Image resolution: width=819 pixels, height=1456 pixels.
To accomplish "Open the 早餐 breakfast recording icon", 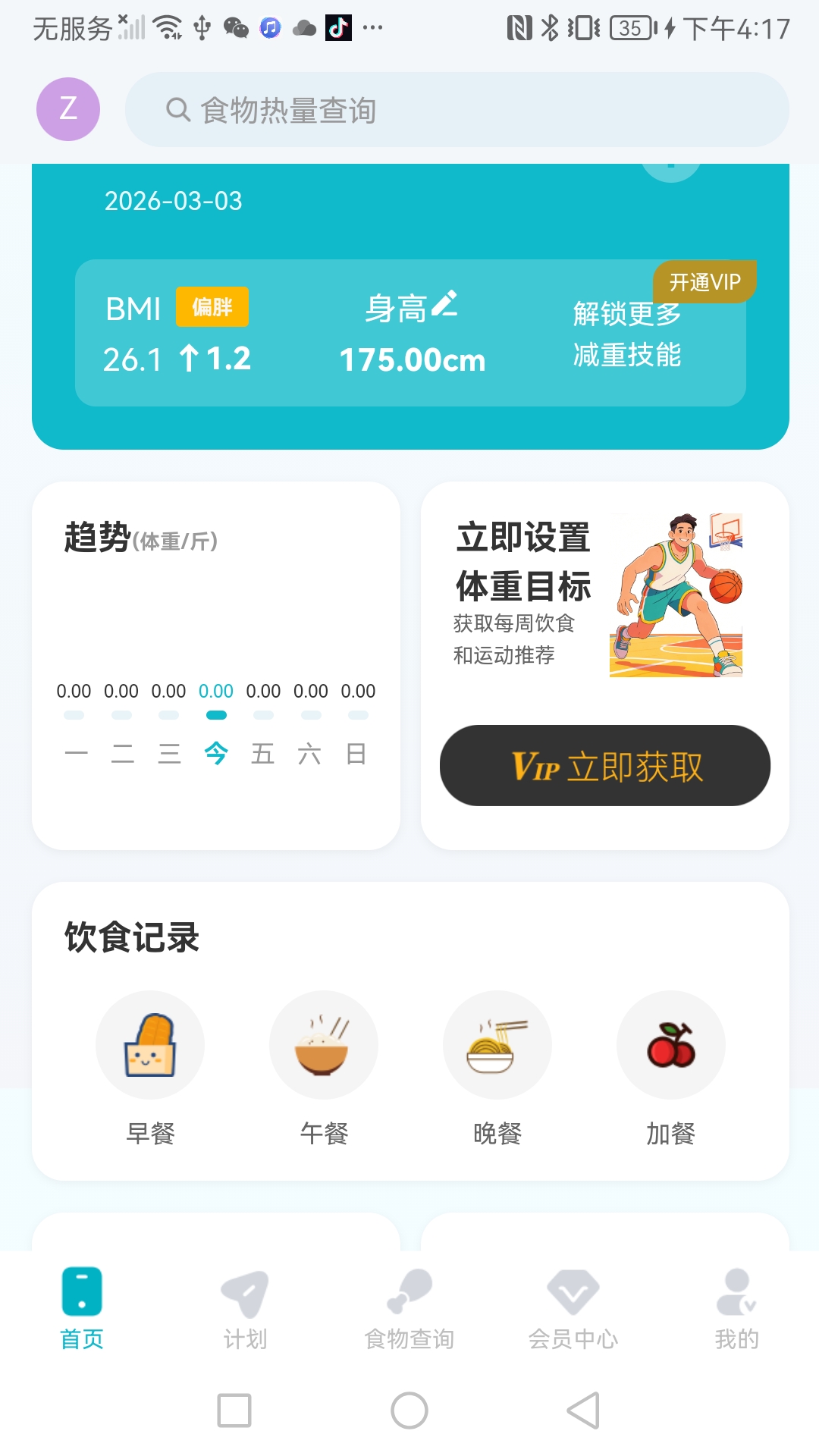I will (149, 1045).
